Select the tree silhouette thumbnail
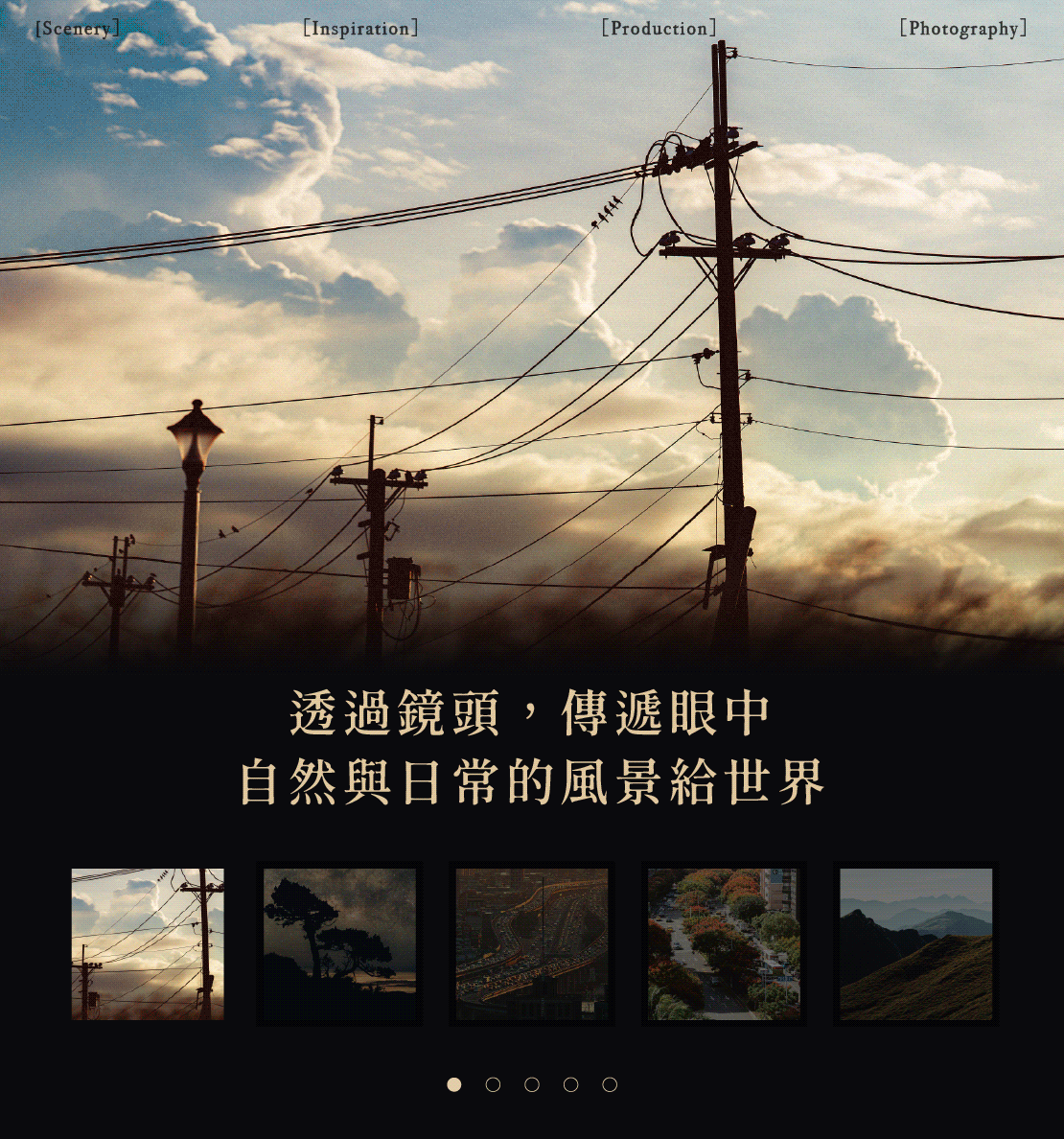This screenshot has height=1139, width=1064. pyautogui.click(x=339, y=944)
